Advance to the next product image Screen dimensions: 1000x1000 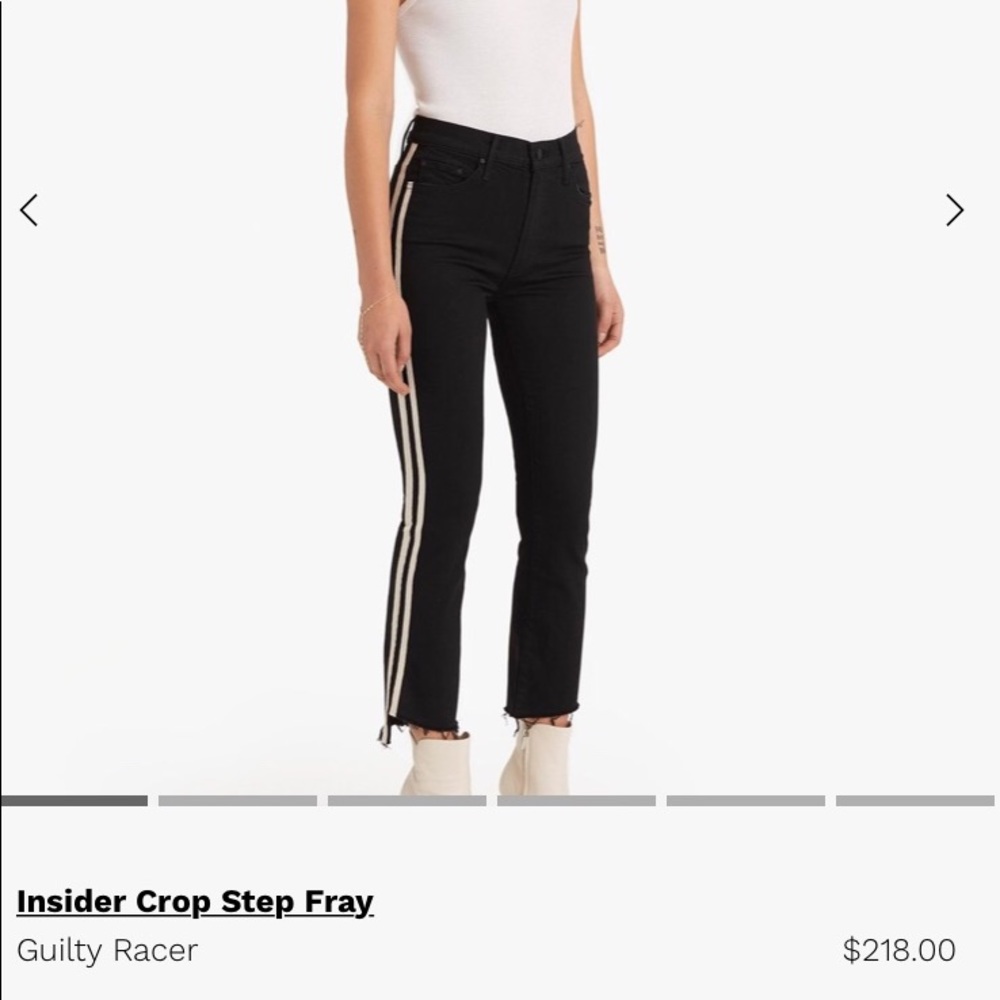955,210
